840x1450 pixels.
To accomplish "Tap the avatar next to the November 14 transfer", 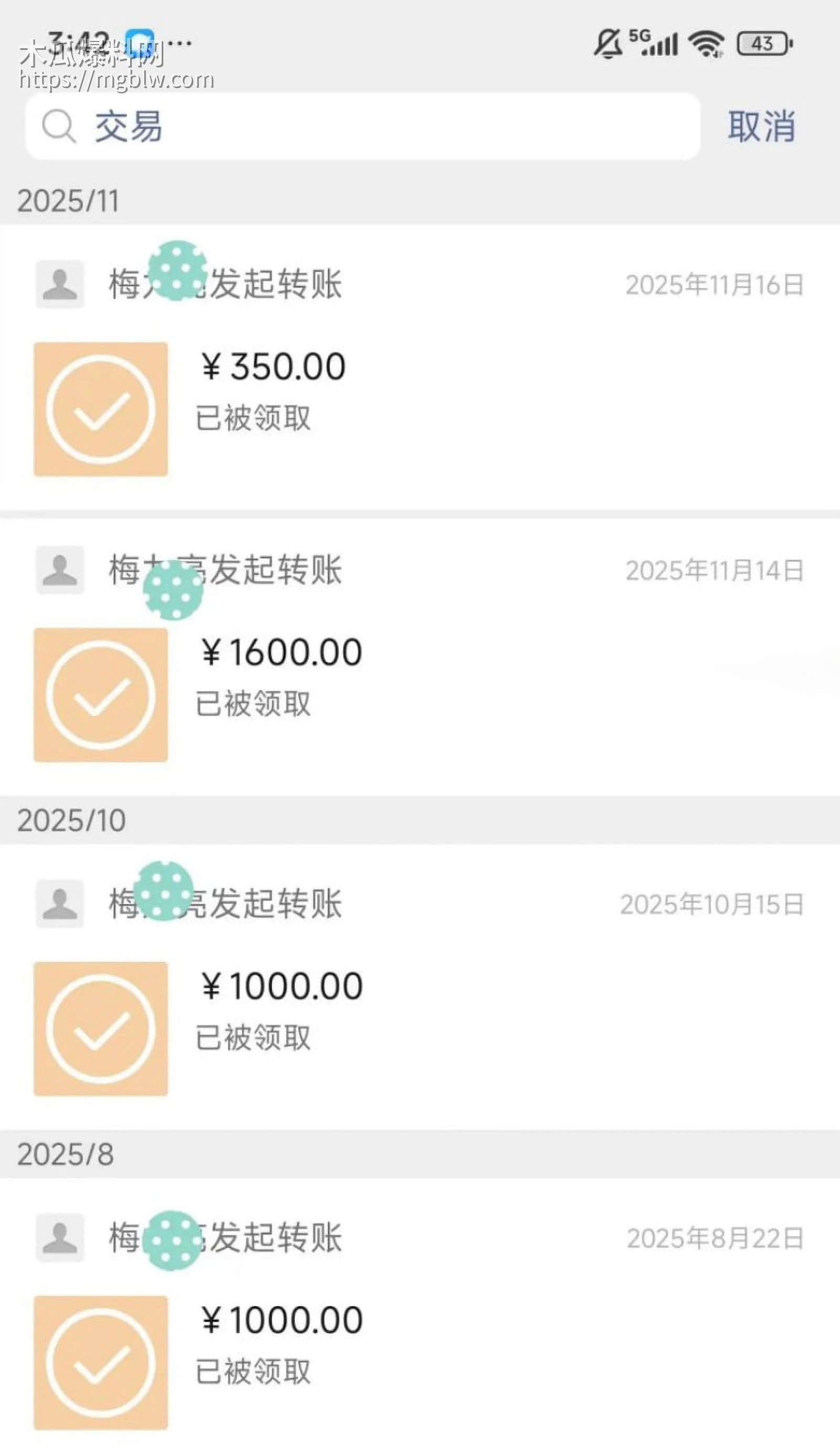I will coord(59,570).
